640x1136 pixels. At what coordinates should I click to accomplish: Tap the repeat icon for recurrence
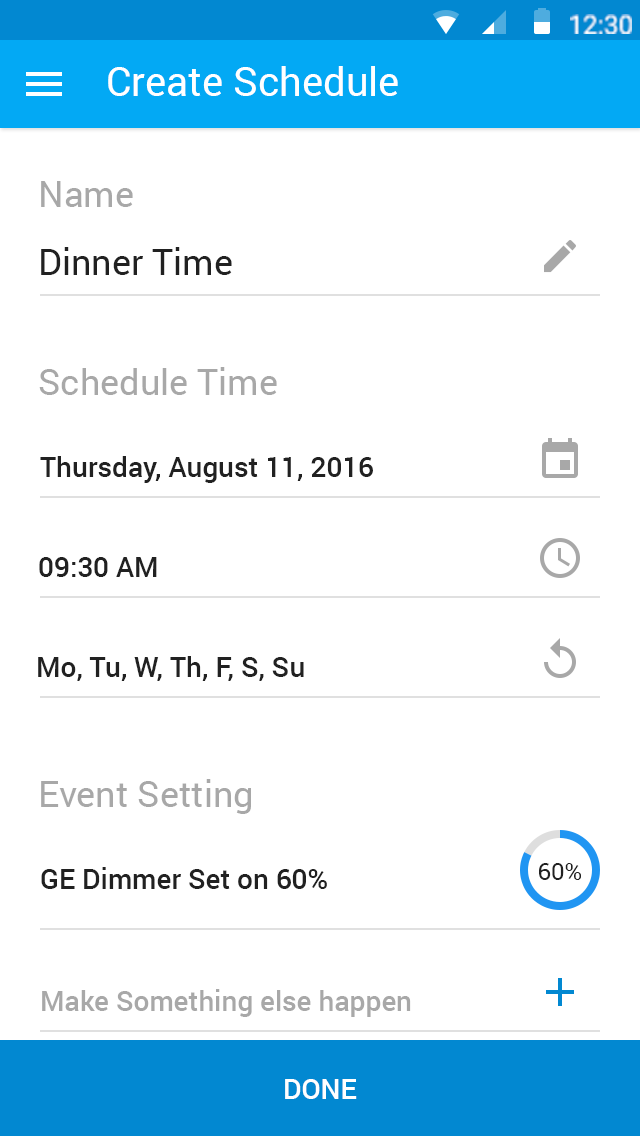[x=560, y=661]
